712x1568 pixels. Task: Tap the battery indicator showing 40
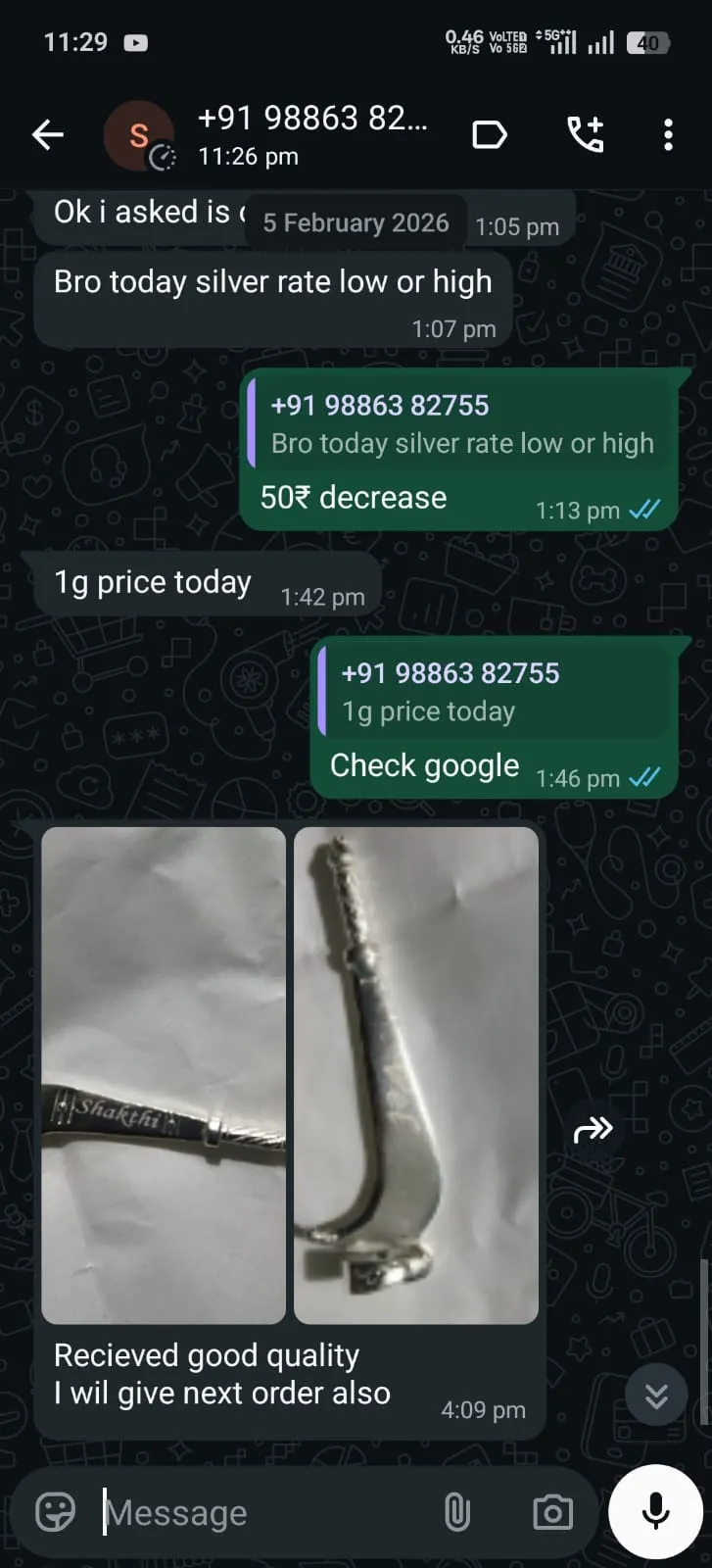647,42
